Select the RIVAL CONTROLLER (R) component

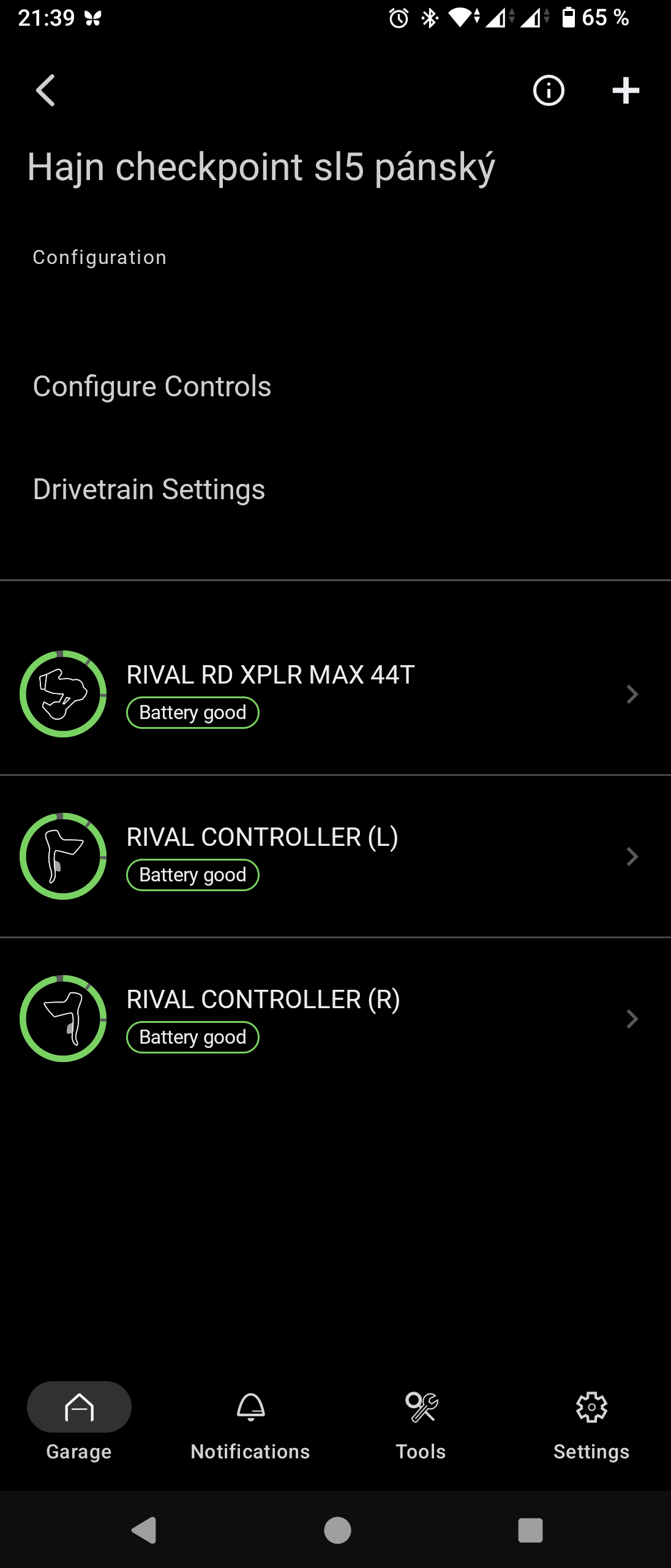[335, 1019]
